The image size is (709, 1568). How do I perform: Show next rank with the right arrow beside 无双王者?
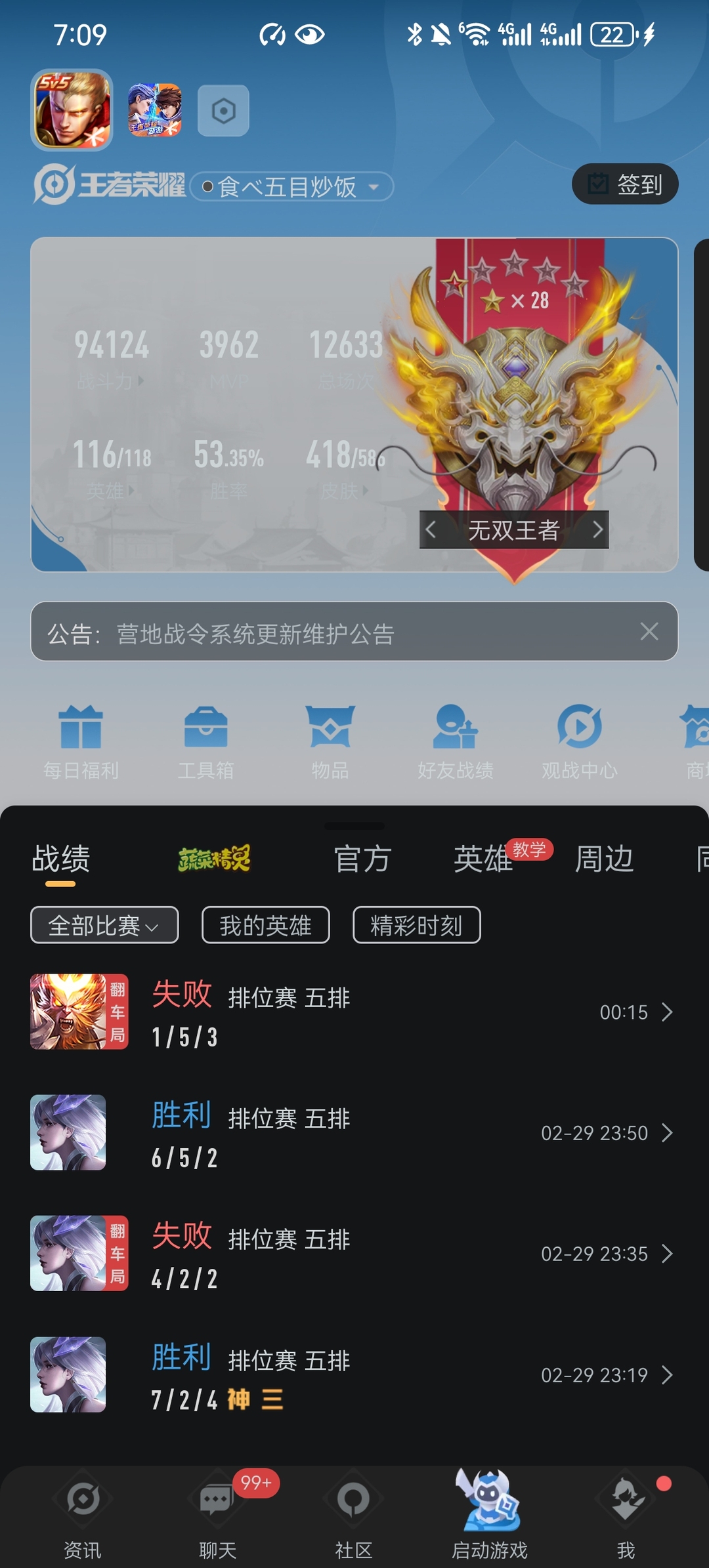597,529
